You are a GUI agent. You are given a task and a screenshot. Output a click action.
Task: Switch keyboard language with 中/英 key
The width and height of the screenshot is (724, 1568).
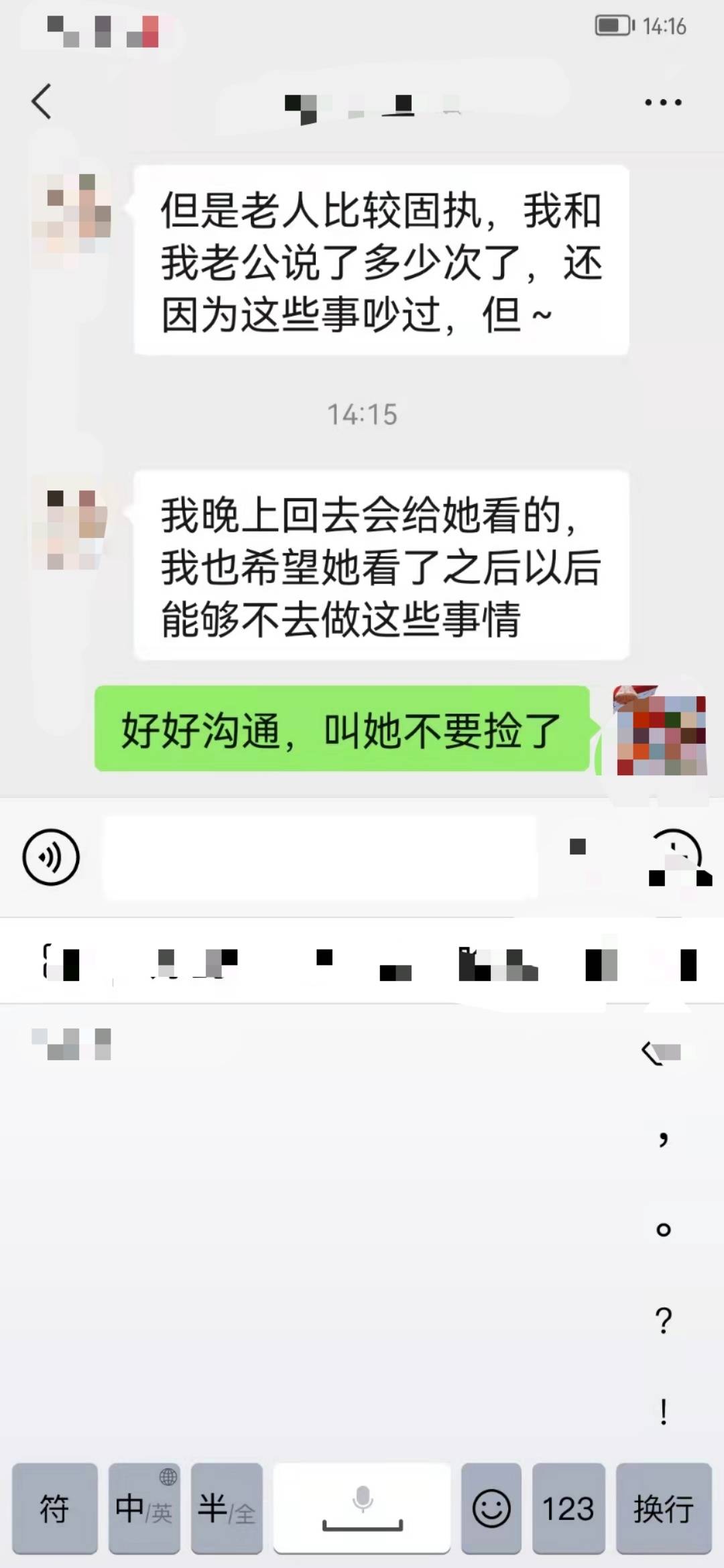pos(144,1508)
